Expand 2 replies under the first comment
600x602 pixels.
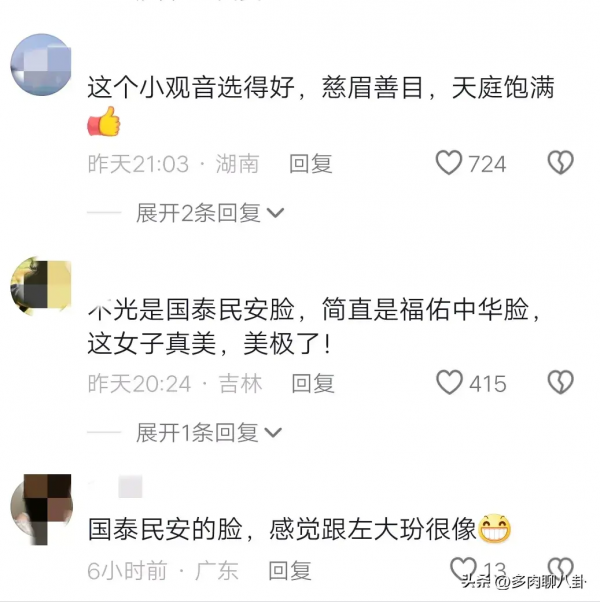[x=211, y=213]
